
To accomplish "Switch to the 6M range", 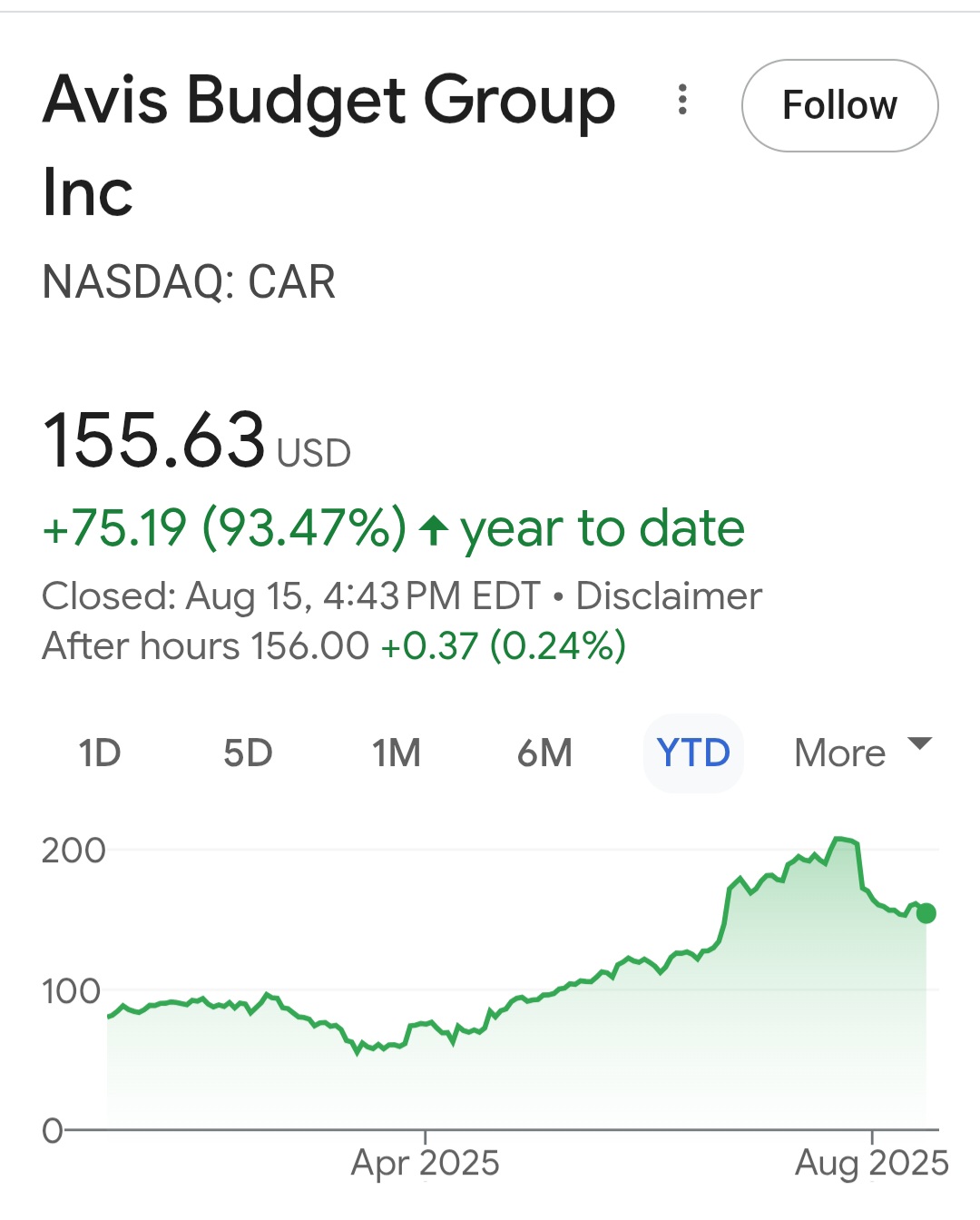I will 544,753.
